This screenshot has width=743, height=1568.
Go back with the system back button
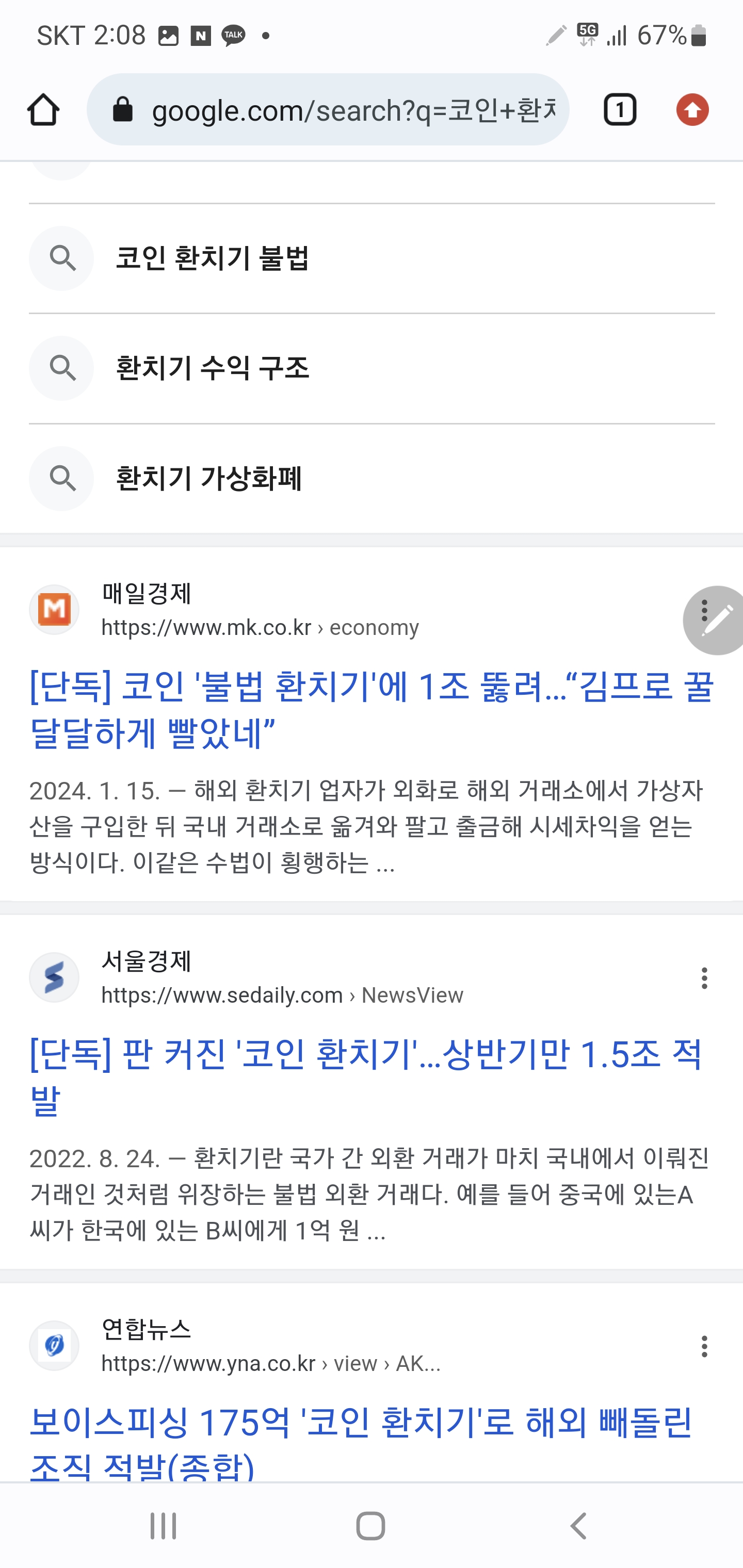point(578,1526)
